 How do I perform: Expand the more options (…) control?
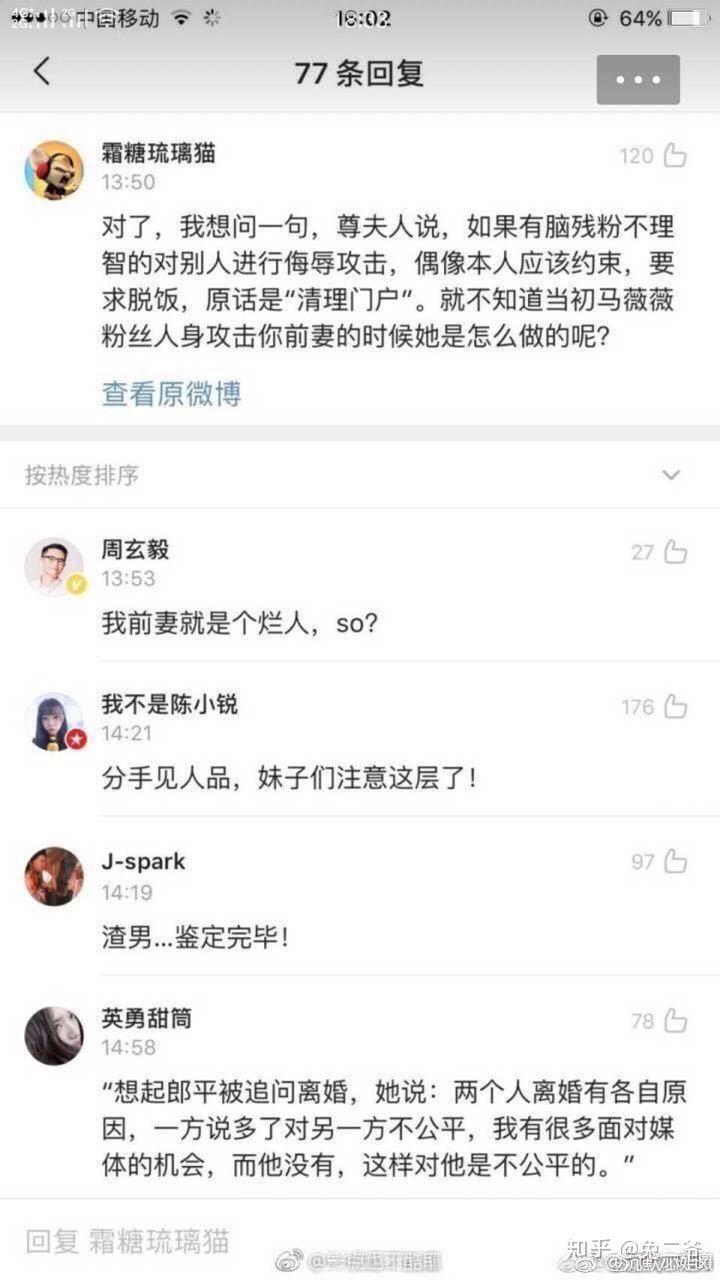pyautogui.click(x=637, y=79)
